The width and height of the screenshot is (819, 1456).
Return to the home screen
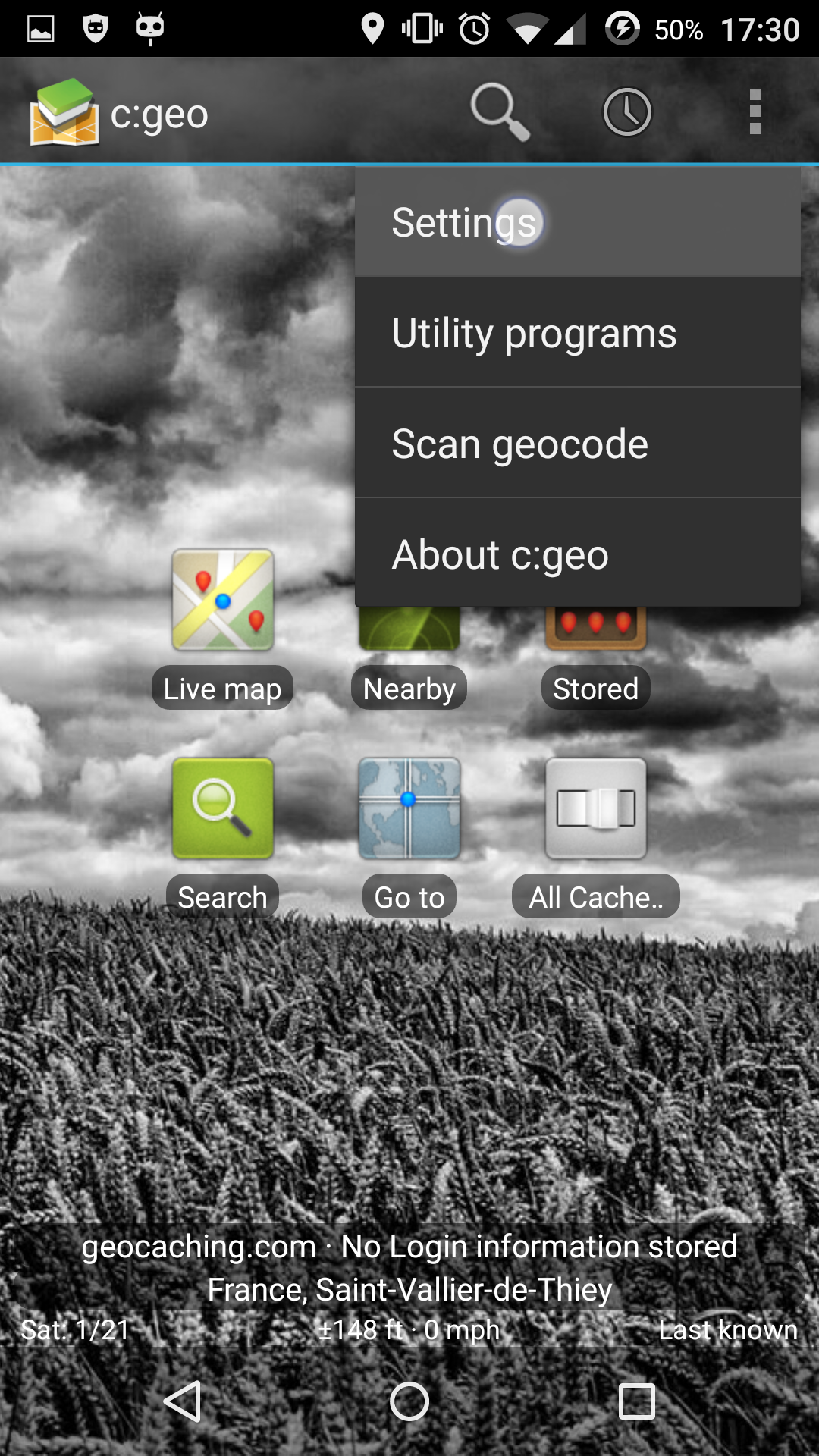coord(409,1401)
